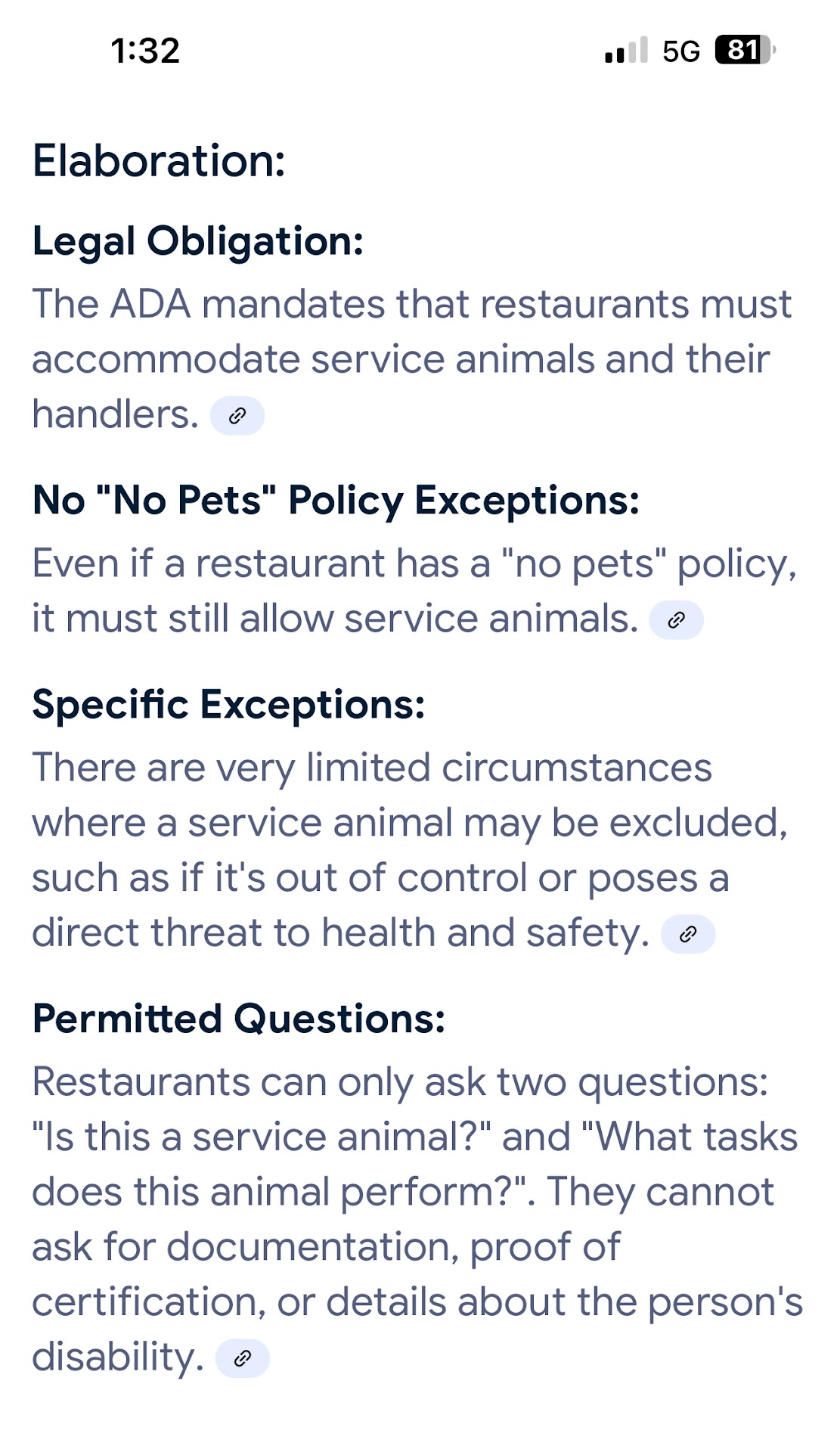Open source link after "No Pets" policy paragraph
This screenshot has width=840, height=1452.
pyautogui.click(x=676, y=620)
